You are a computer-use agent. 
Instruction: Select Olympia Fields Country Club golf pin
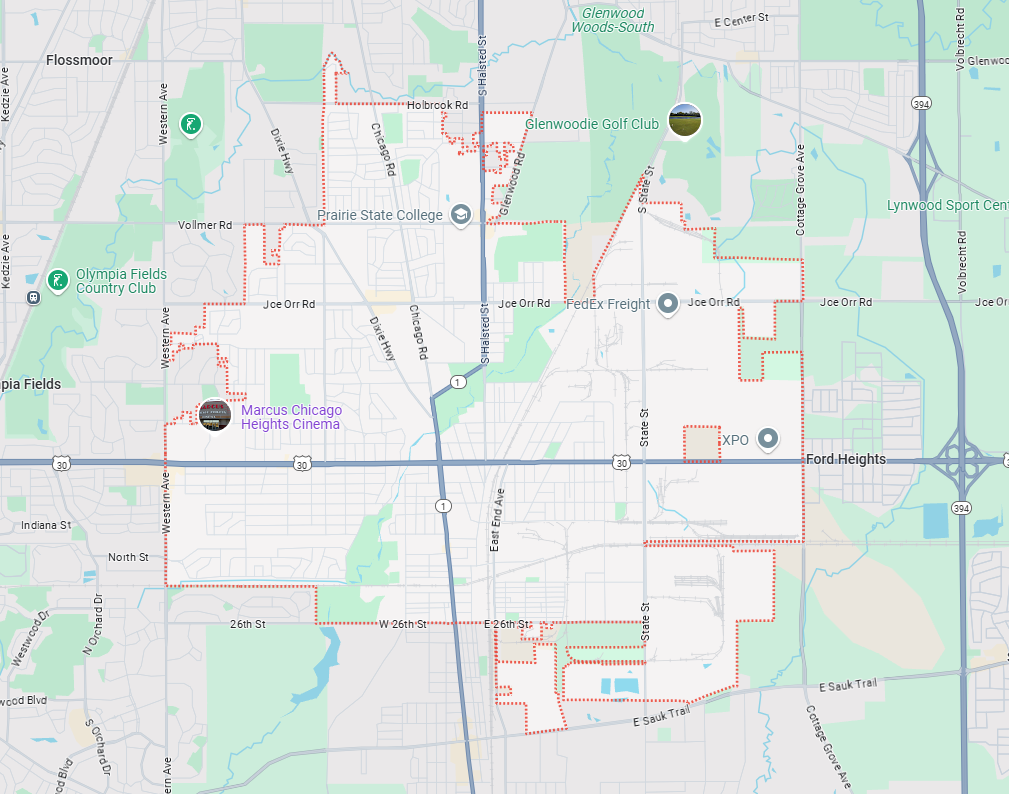coord(59,280)
